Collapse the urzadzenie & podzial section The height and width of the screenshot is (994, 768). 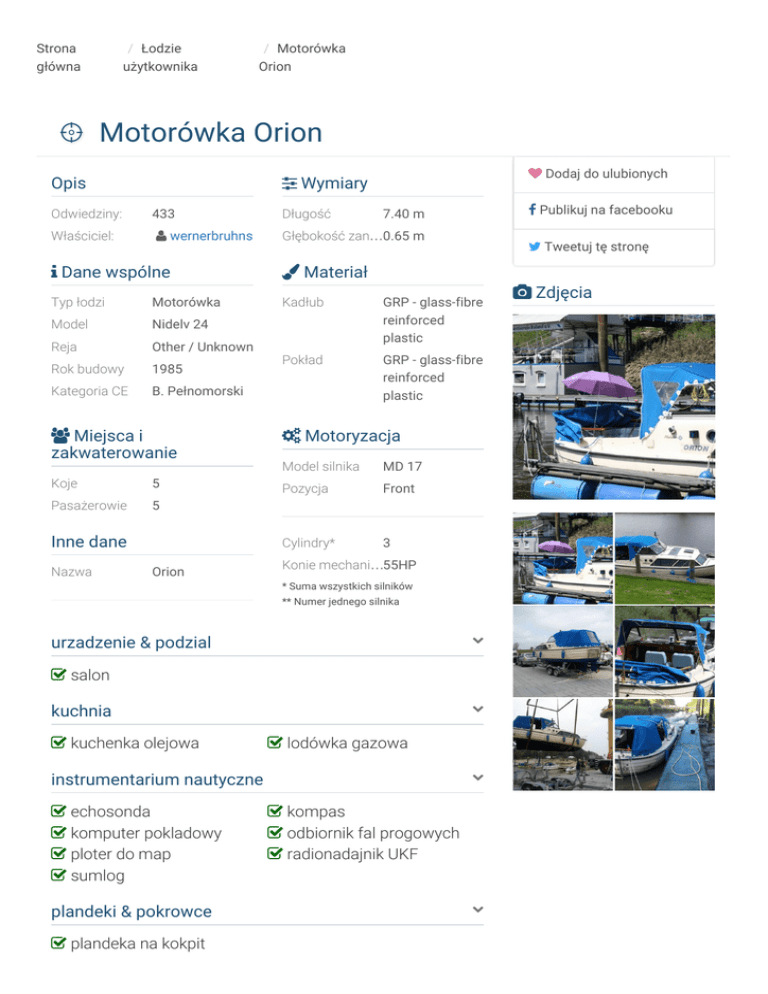pyautogui.click(x=478, y=641)
